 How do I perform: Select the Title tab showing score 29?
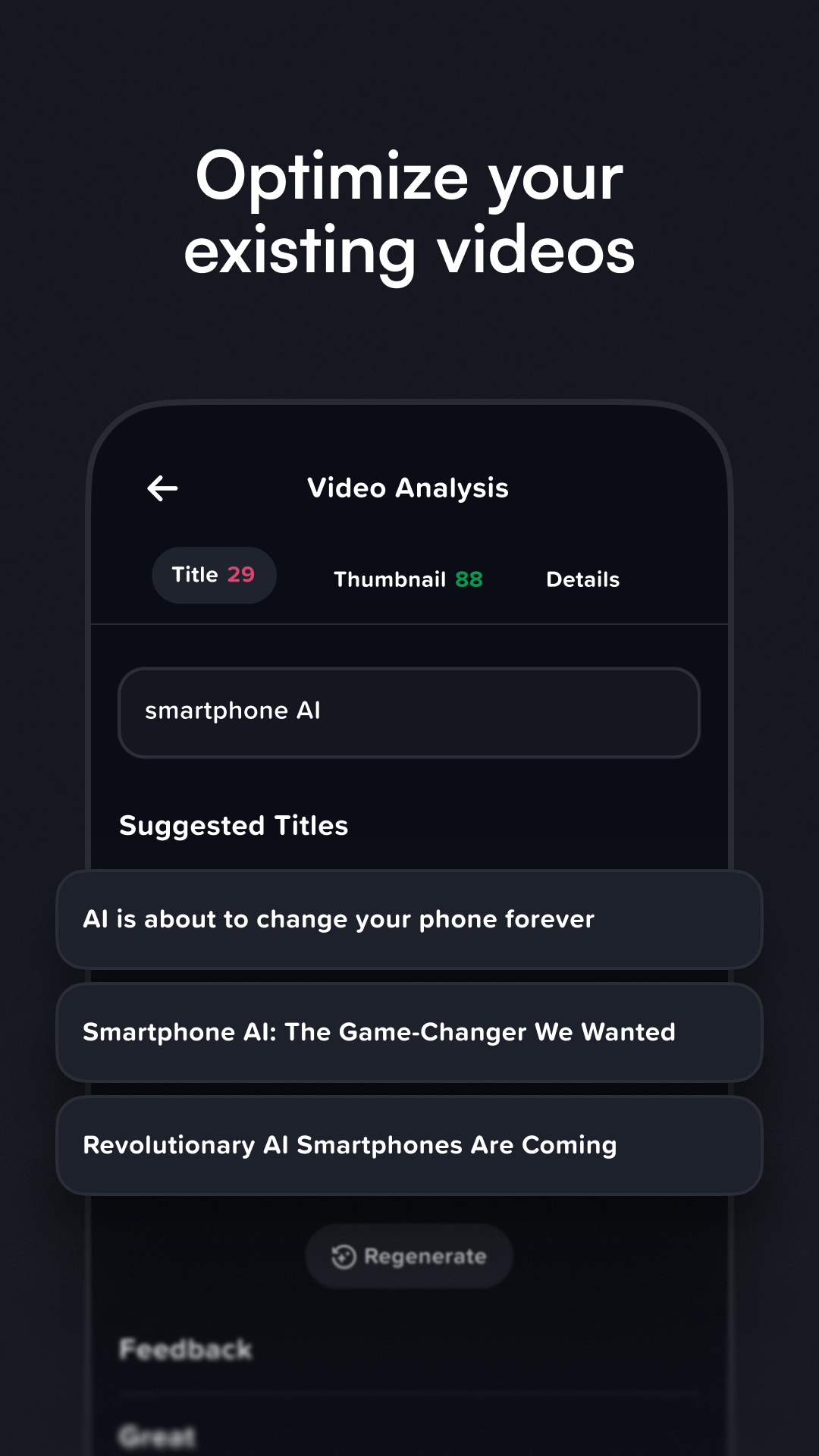pyautogui.click(x=214, y=575)
